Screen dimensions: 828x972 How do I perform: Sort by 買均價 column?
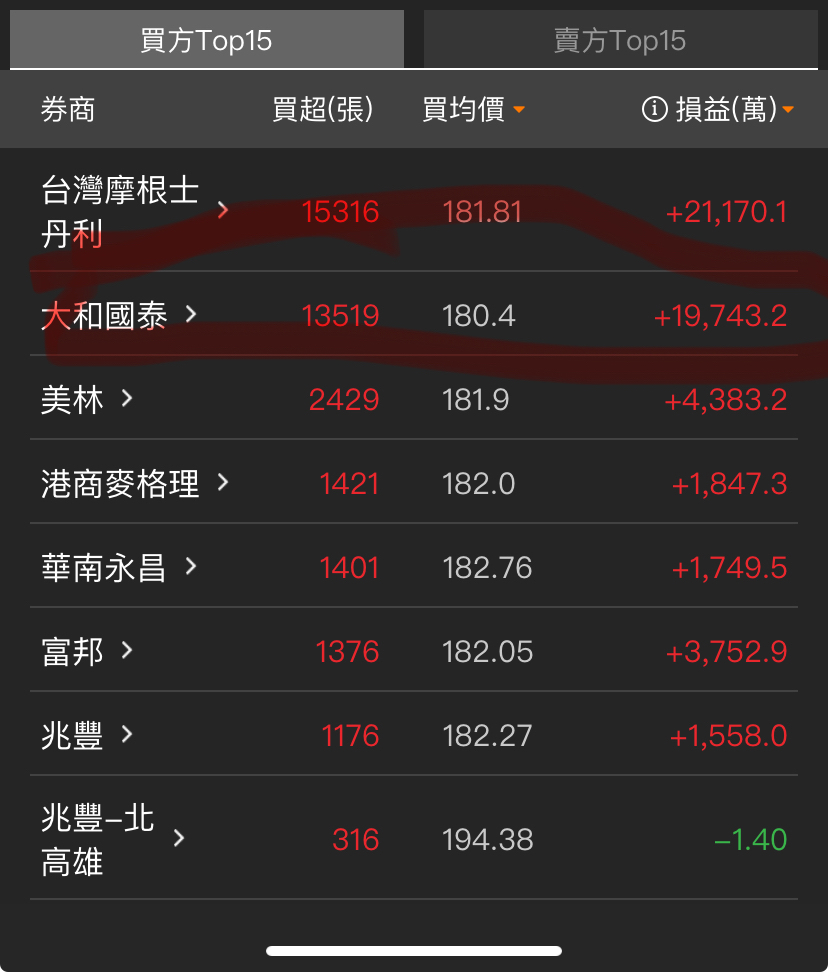(473, 110)
